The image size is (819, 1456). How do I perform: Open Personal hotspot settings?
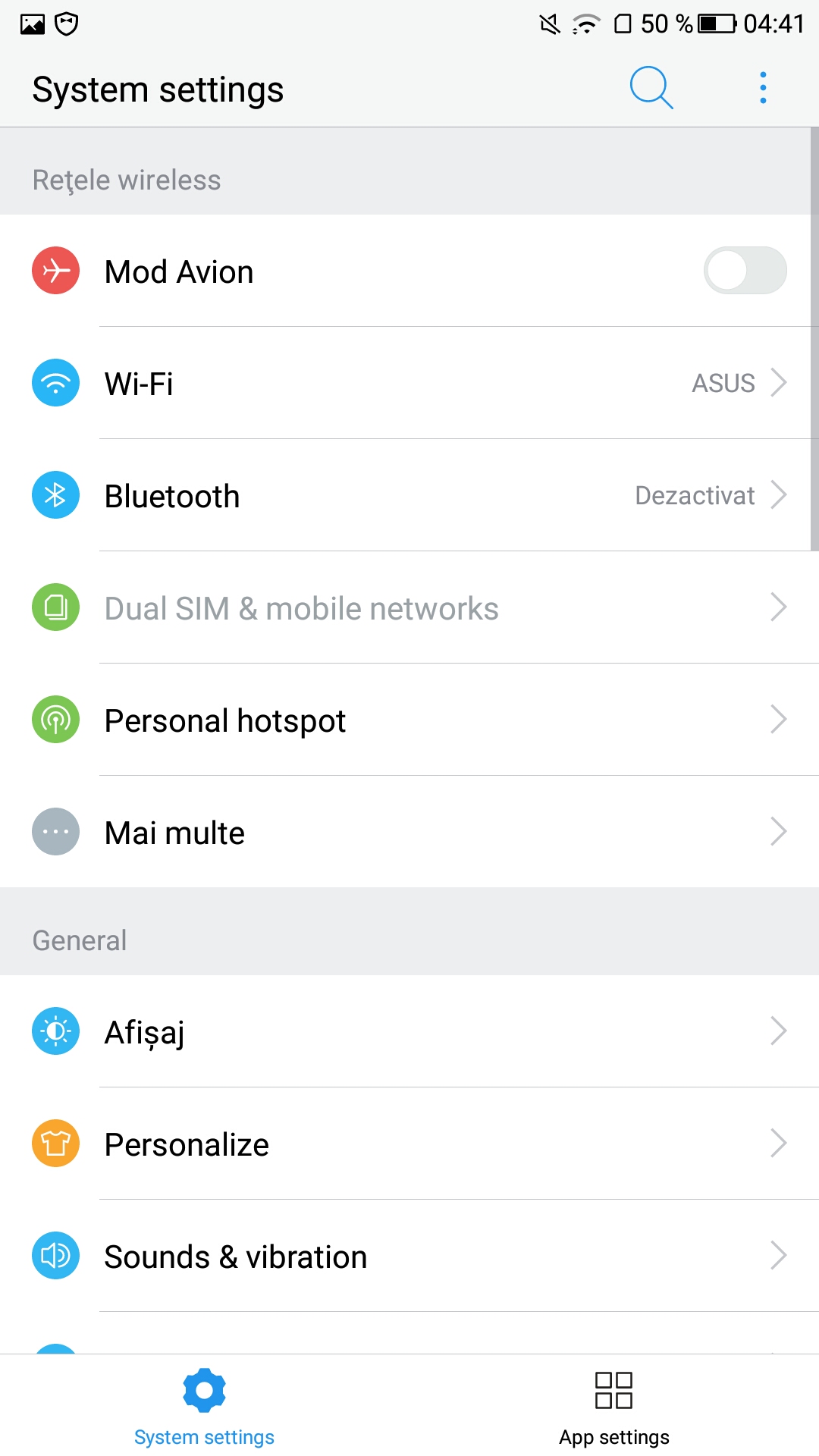tap(409, 720)
